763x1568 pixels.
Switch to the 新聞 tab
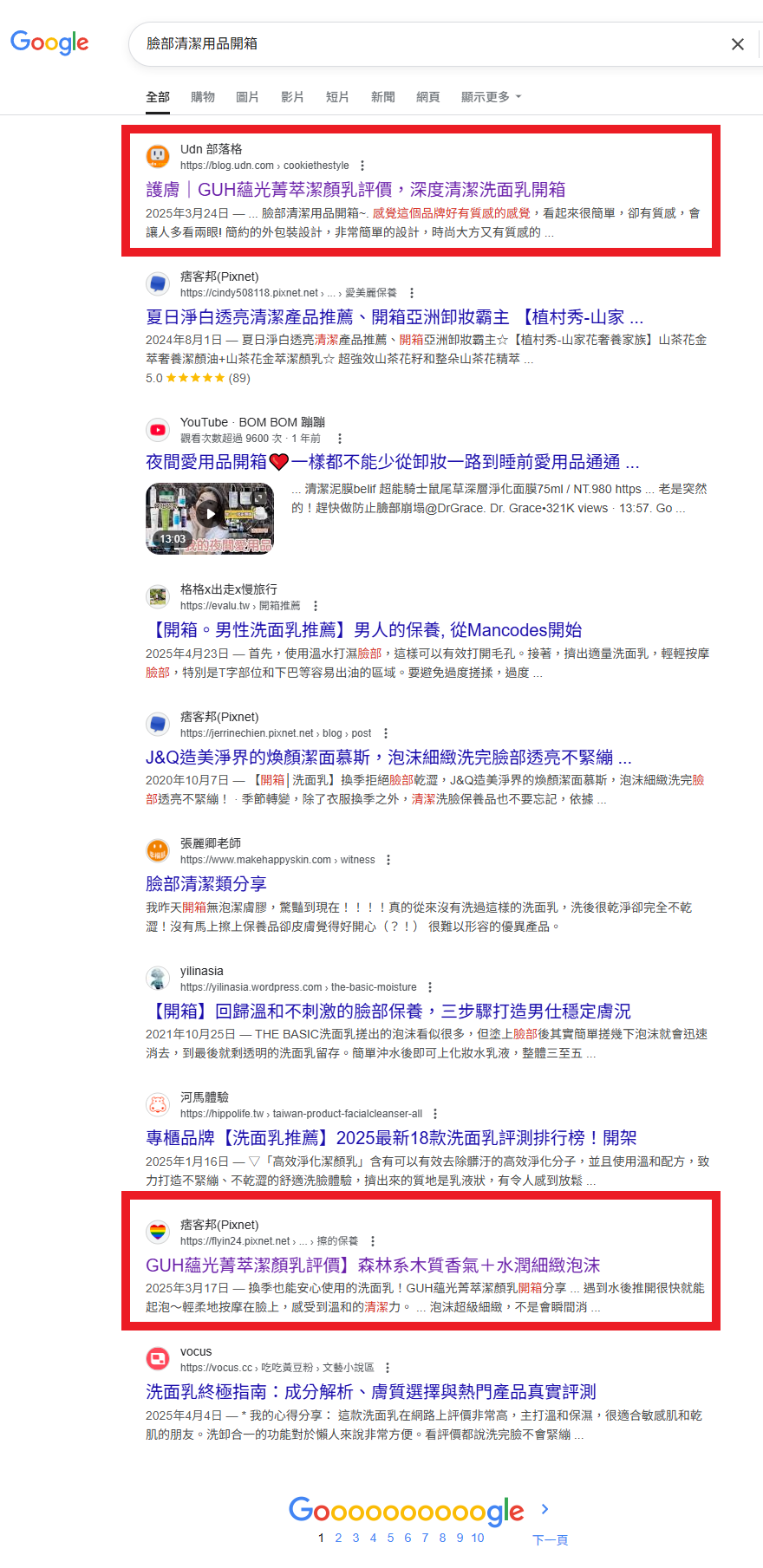tap(382, 97)
